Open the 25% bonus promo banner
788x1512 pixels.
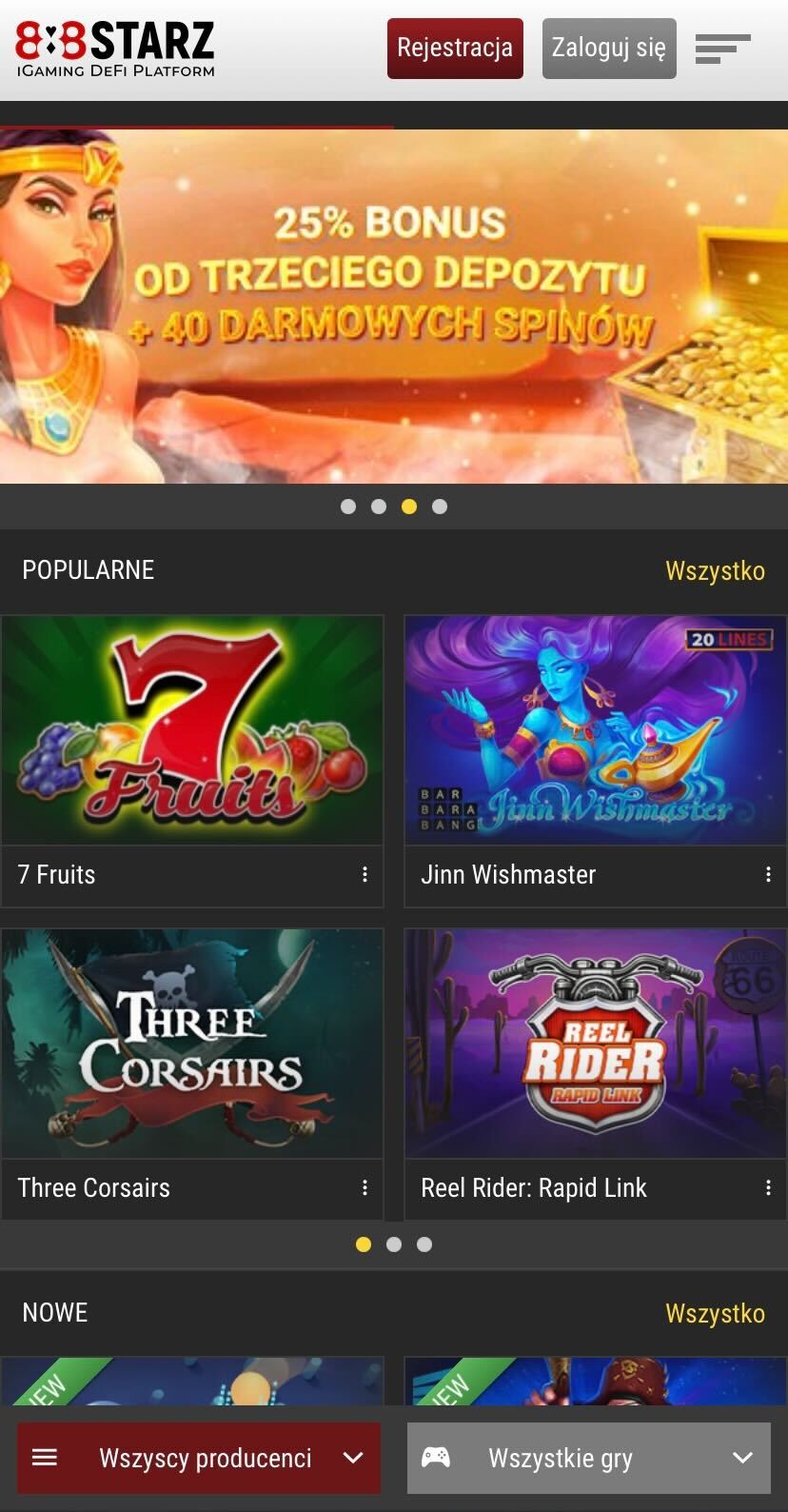[394, 306]
